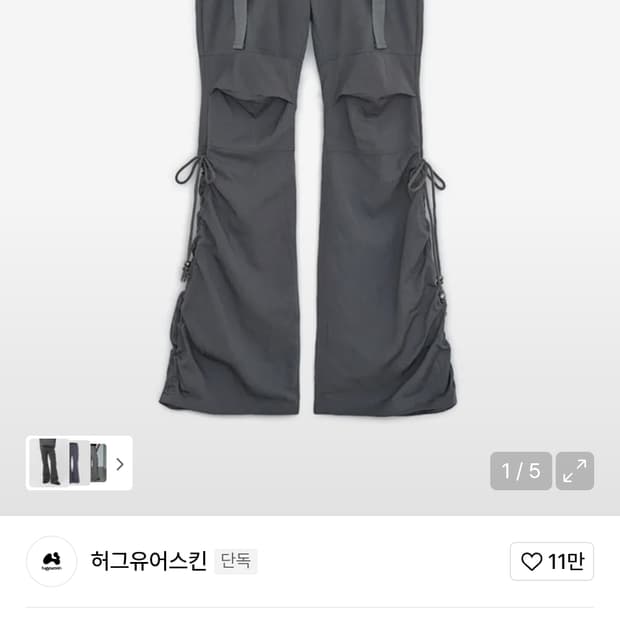Screen dimensions: 620x620
Task: Expand the product image to fullscreen
Action: pos(575,471)
